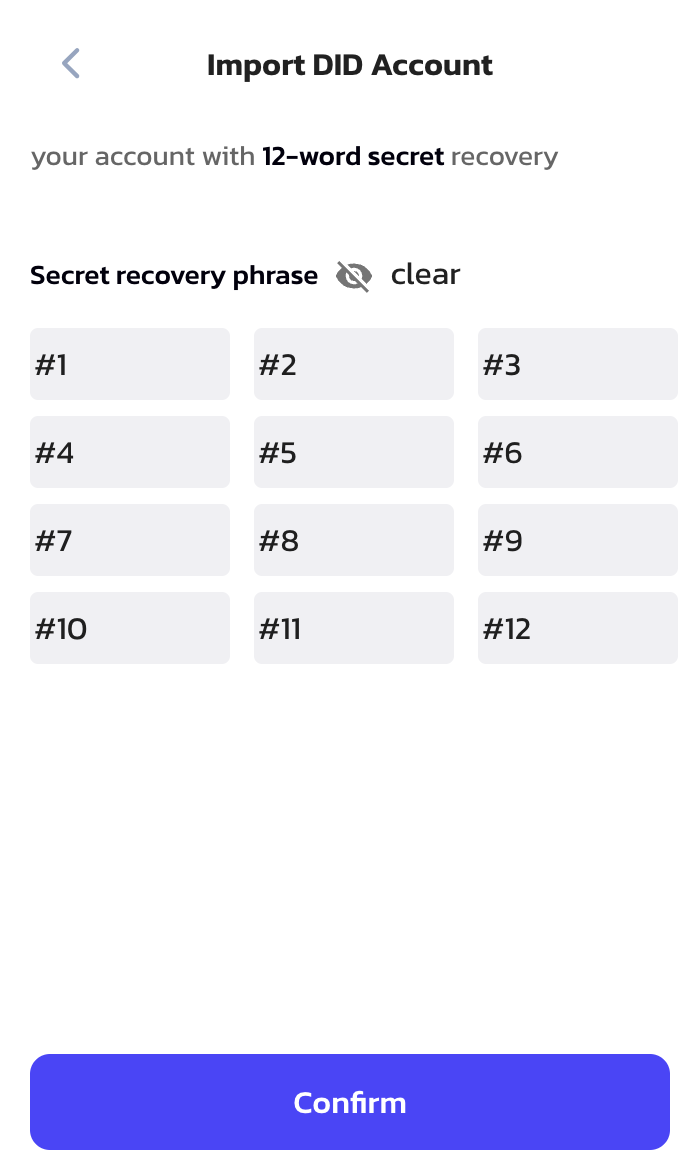Tap word field #9
This screenshot has height=1176, width=700.
(578, 541)
